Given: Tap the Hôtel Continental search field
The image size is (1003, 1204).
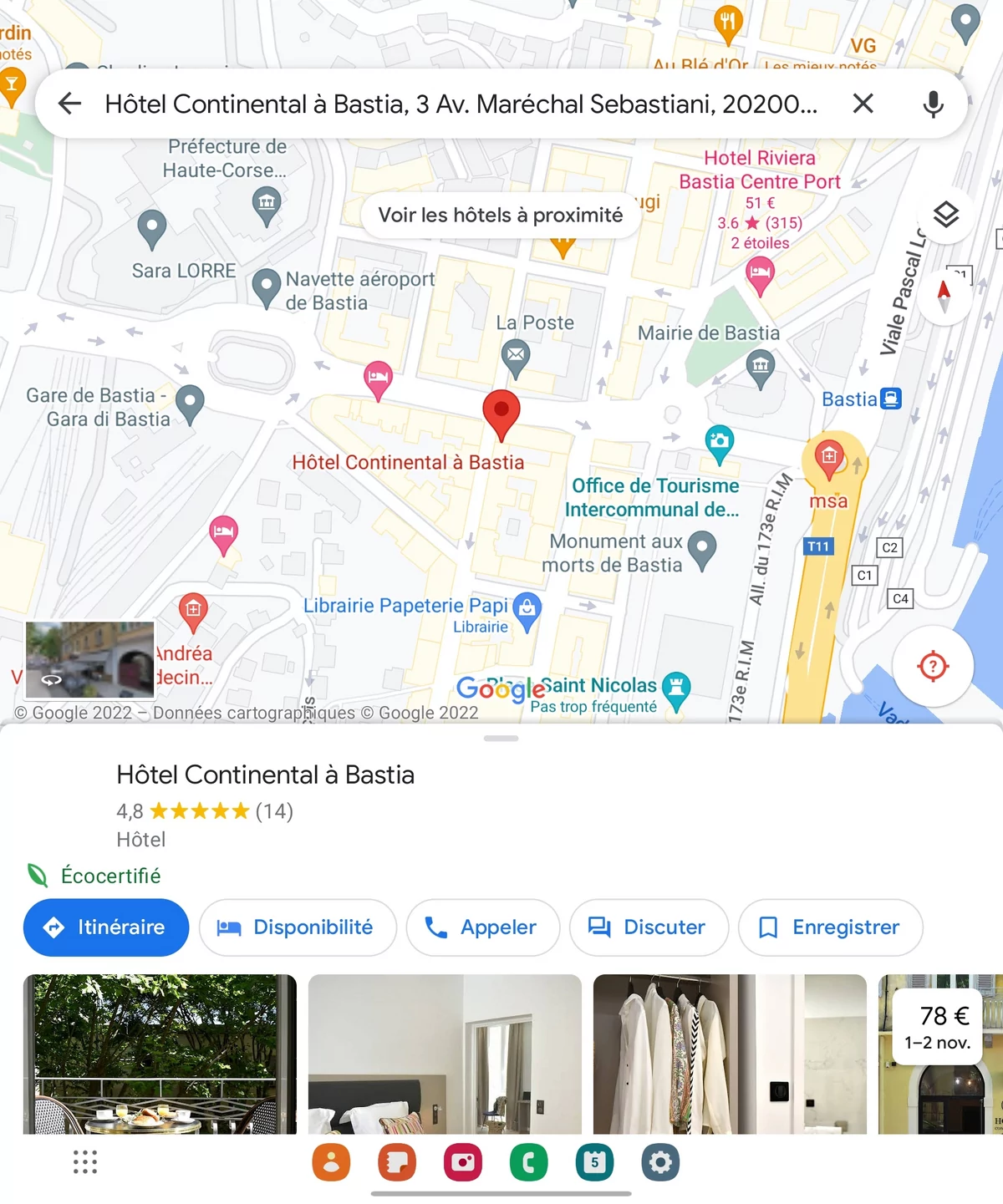Looking at the screenshot, I should point(460,104).
